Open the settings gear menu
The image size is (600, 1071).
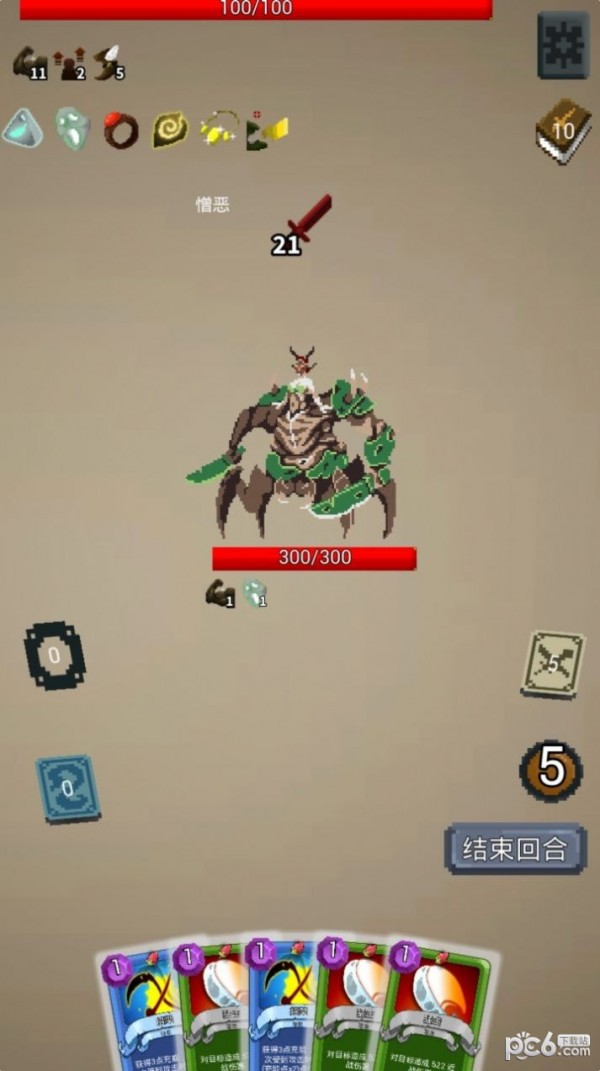pyautogui.click(x=563, y=45)
